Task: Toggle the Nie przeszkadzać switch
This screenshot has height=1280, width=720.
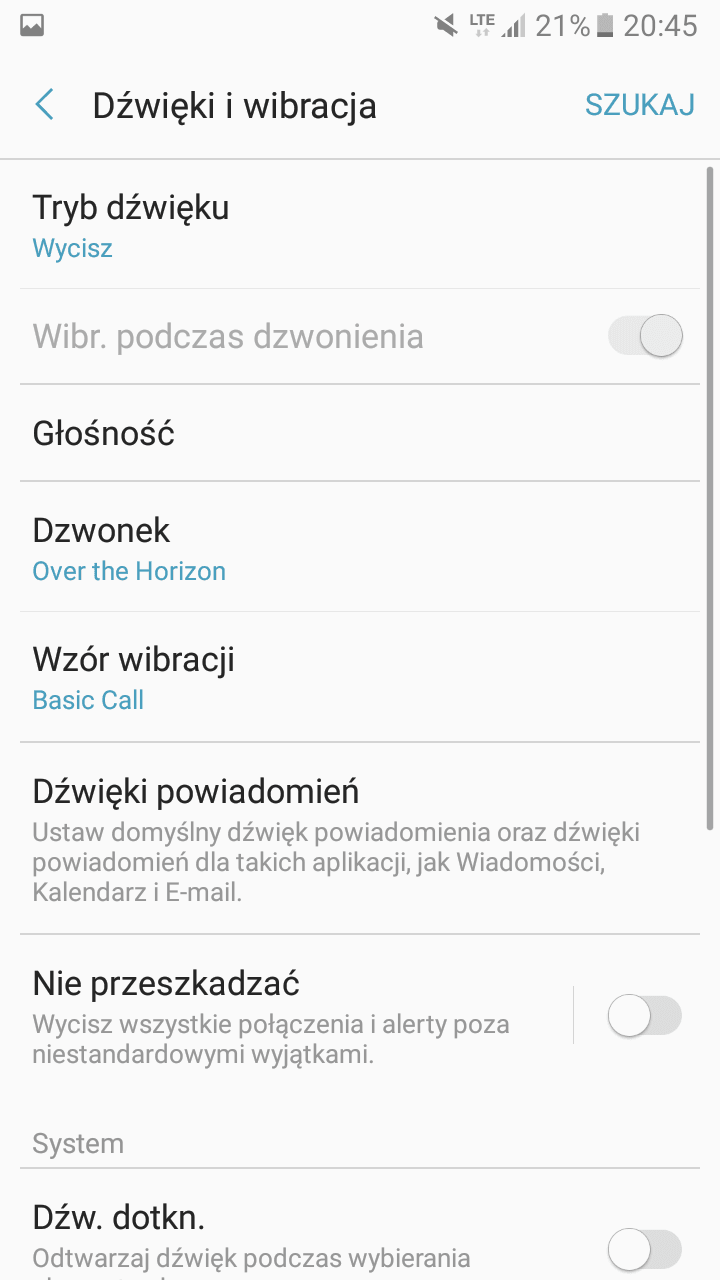Action: [645, 1016]
